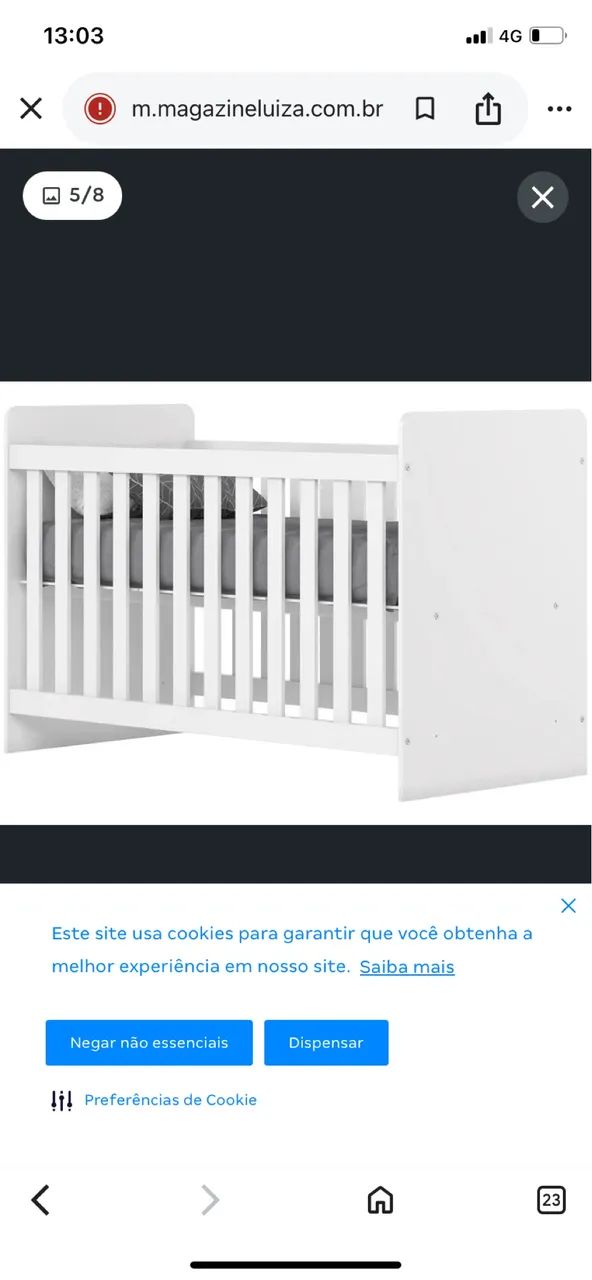This screenshot has height=1280, width=592.
Task: Open the site security warning icon
Action: [x=100, y=108]
